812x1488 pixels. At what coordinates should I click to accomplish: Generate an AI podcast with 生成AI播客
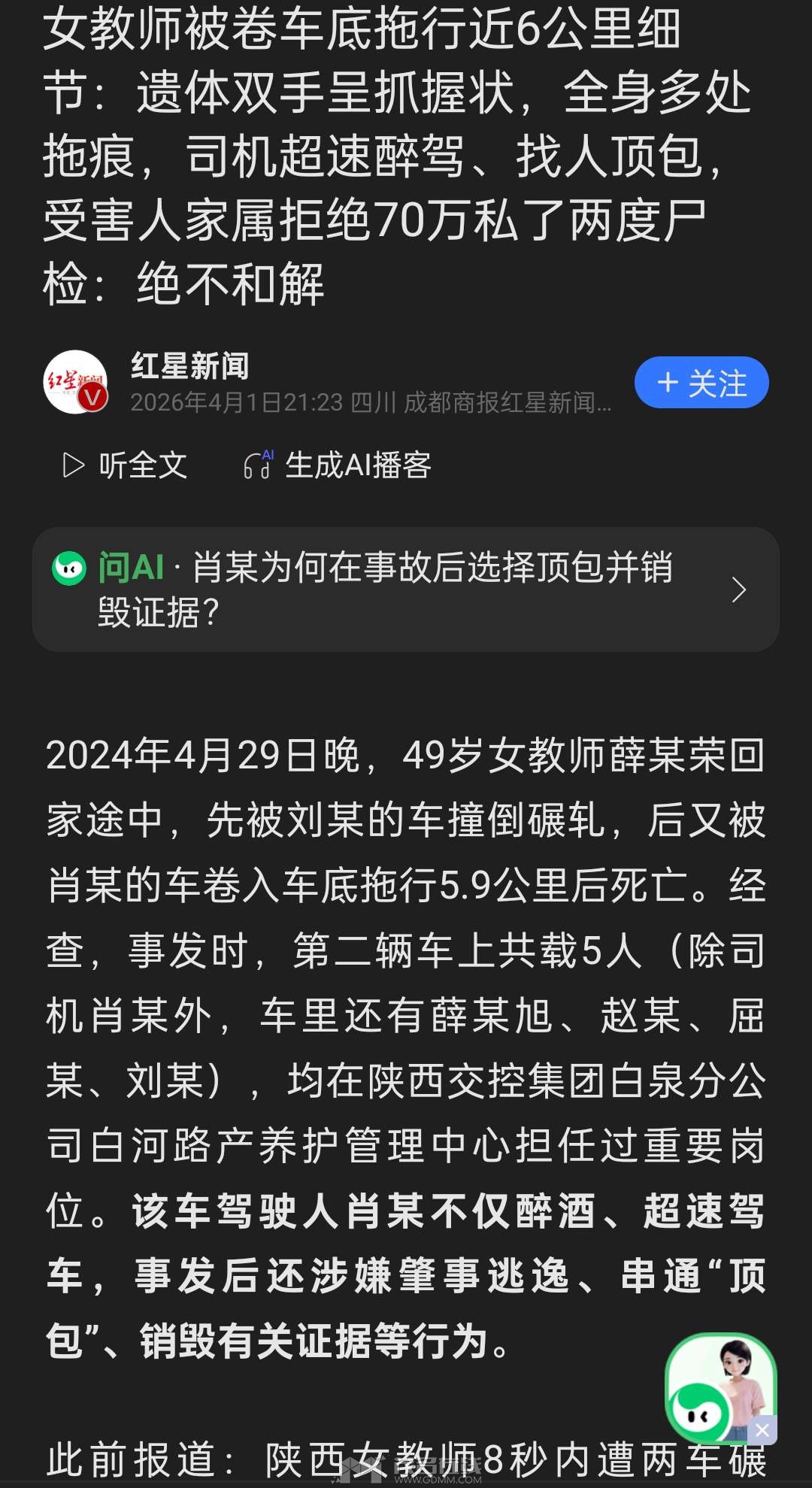pos(338,465)
